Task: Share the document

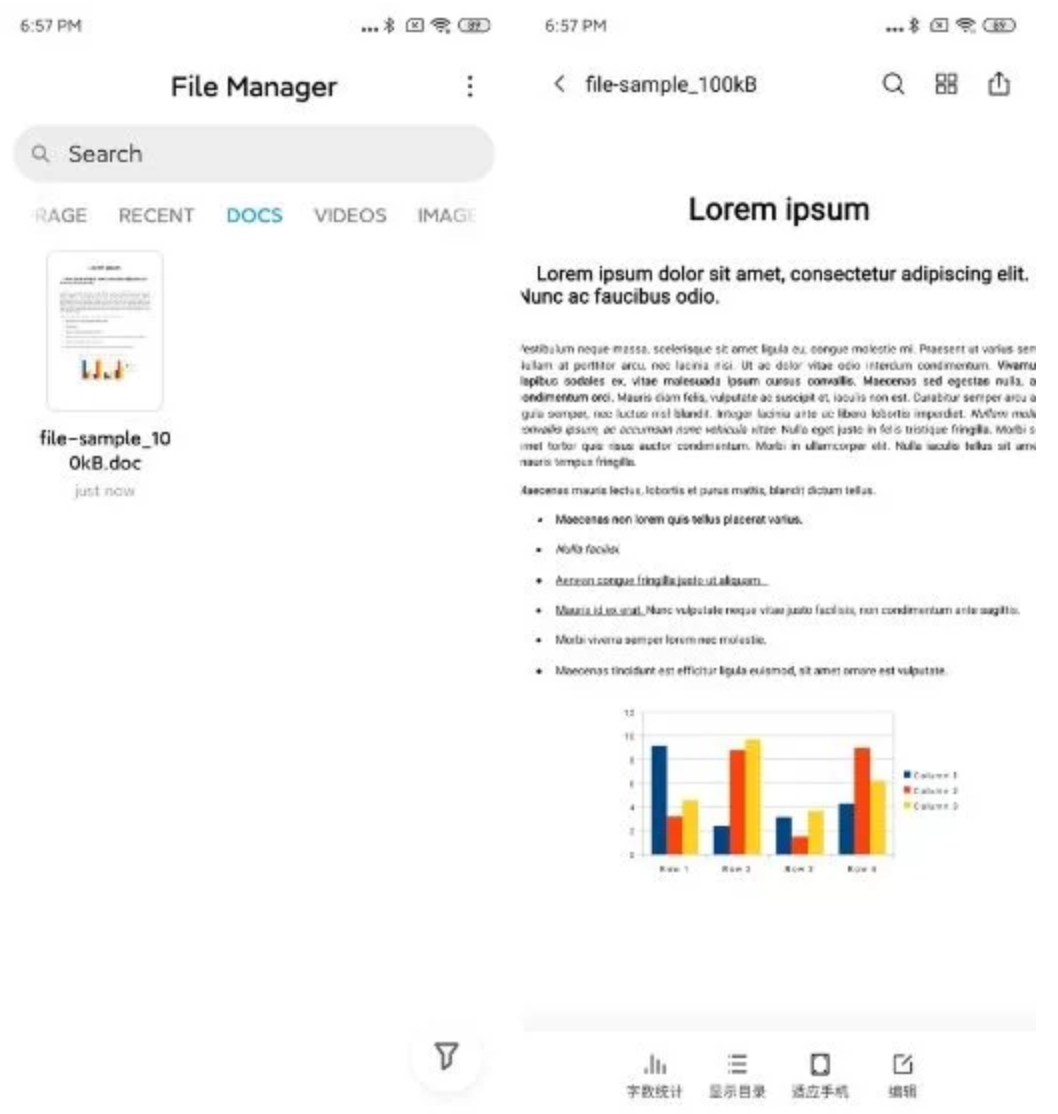Action: (x=999, y=84)
